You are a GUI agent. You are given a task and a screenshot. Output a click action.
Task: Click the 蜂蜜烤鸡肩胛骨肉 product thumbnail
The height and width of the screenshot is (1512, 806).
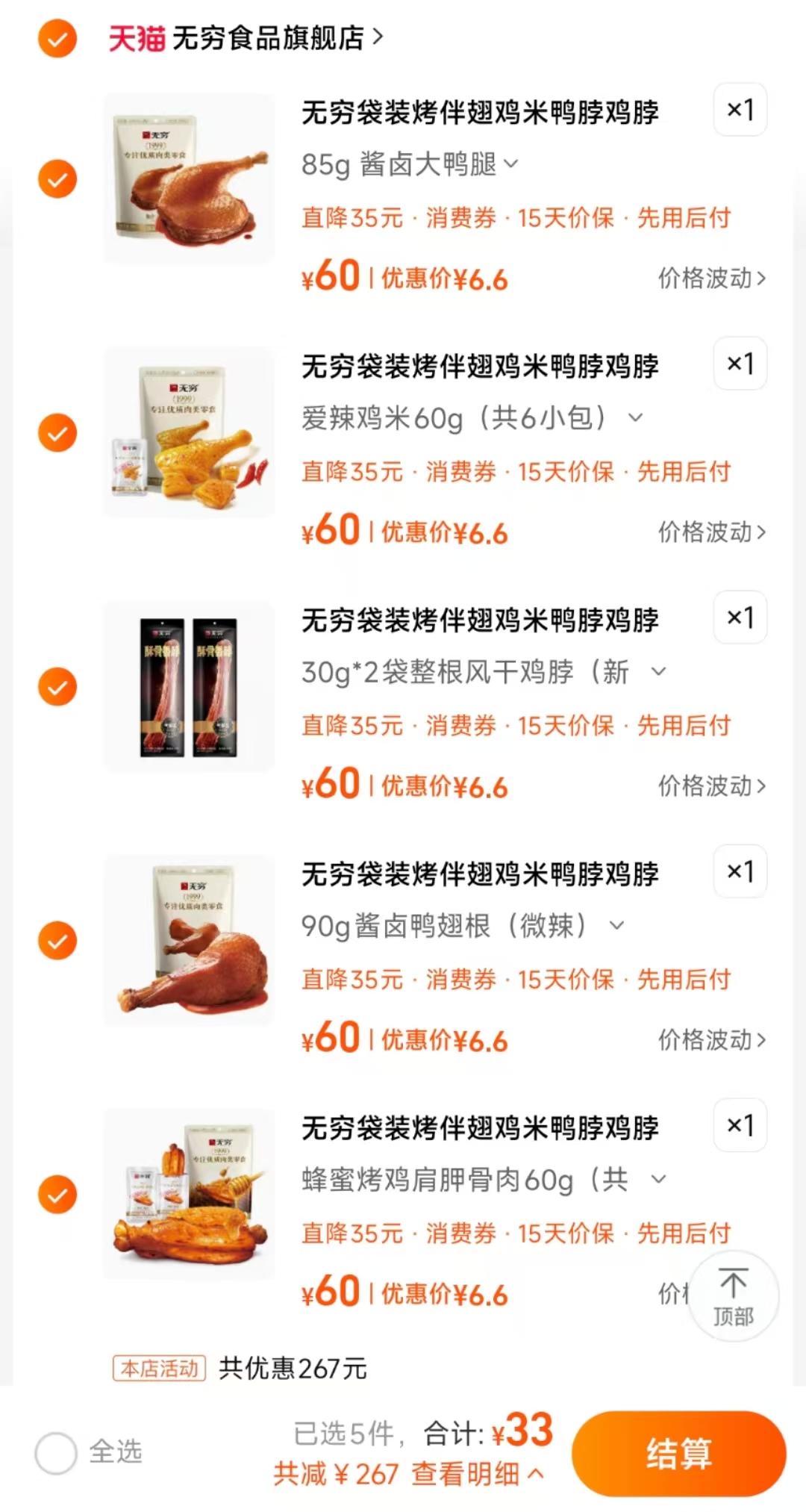189,1195
